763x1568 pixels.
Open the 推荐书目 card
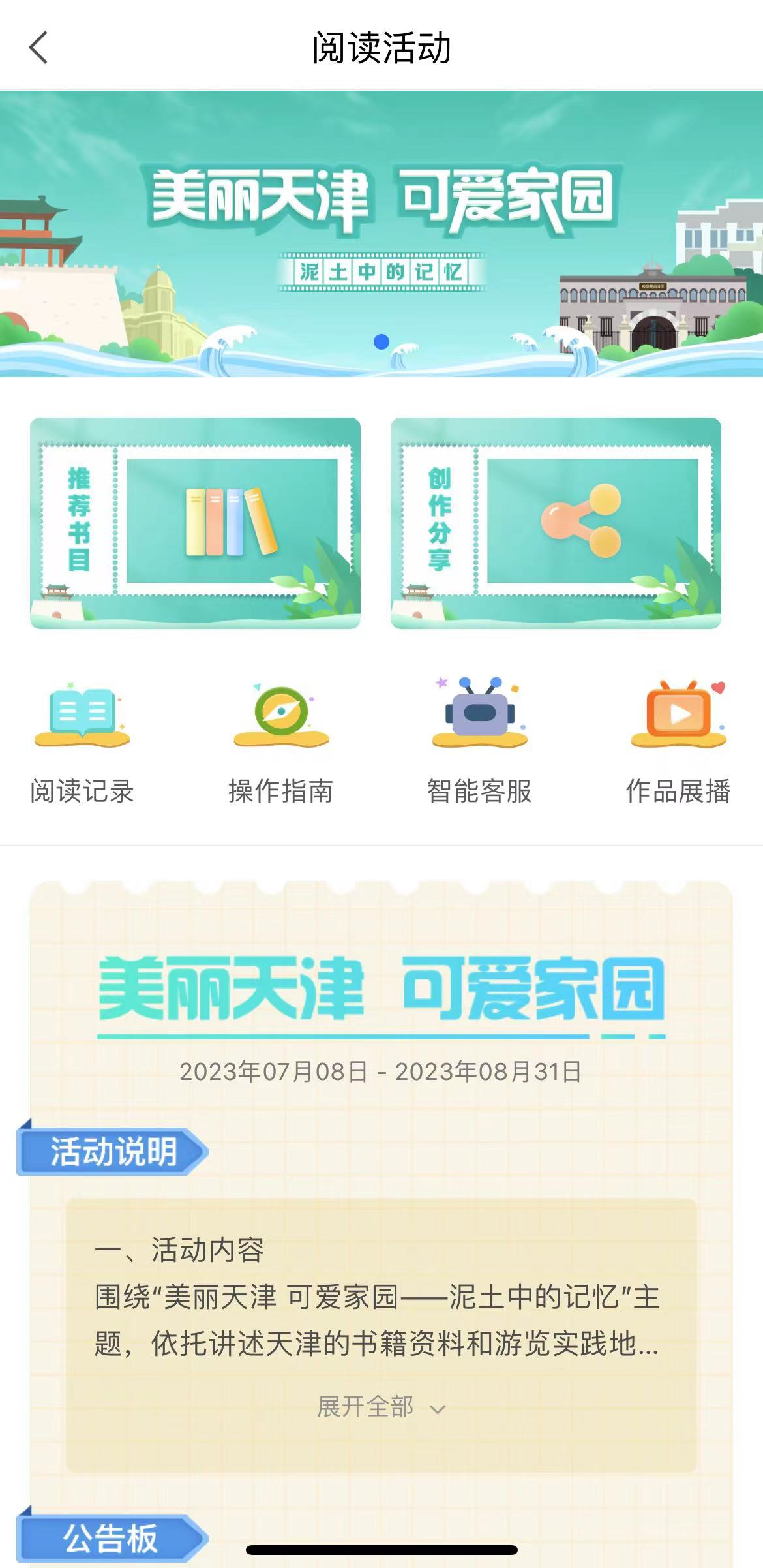[x=195, y=523]
